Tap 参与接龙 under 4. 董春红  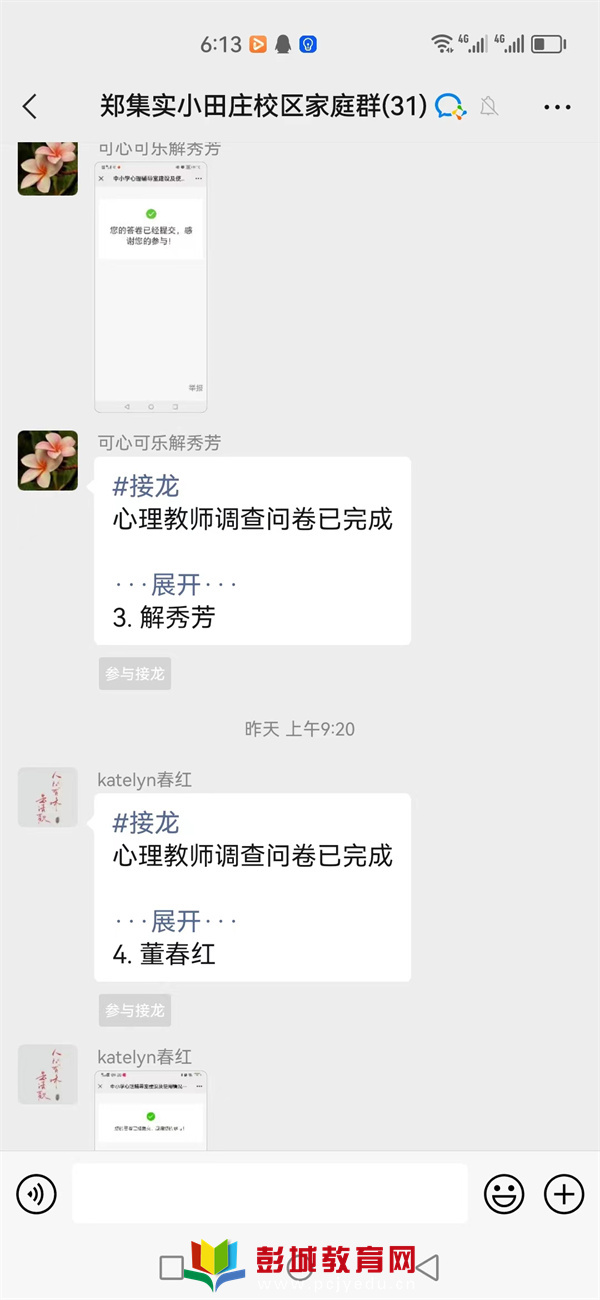[135, 1010]
